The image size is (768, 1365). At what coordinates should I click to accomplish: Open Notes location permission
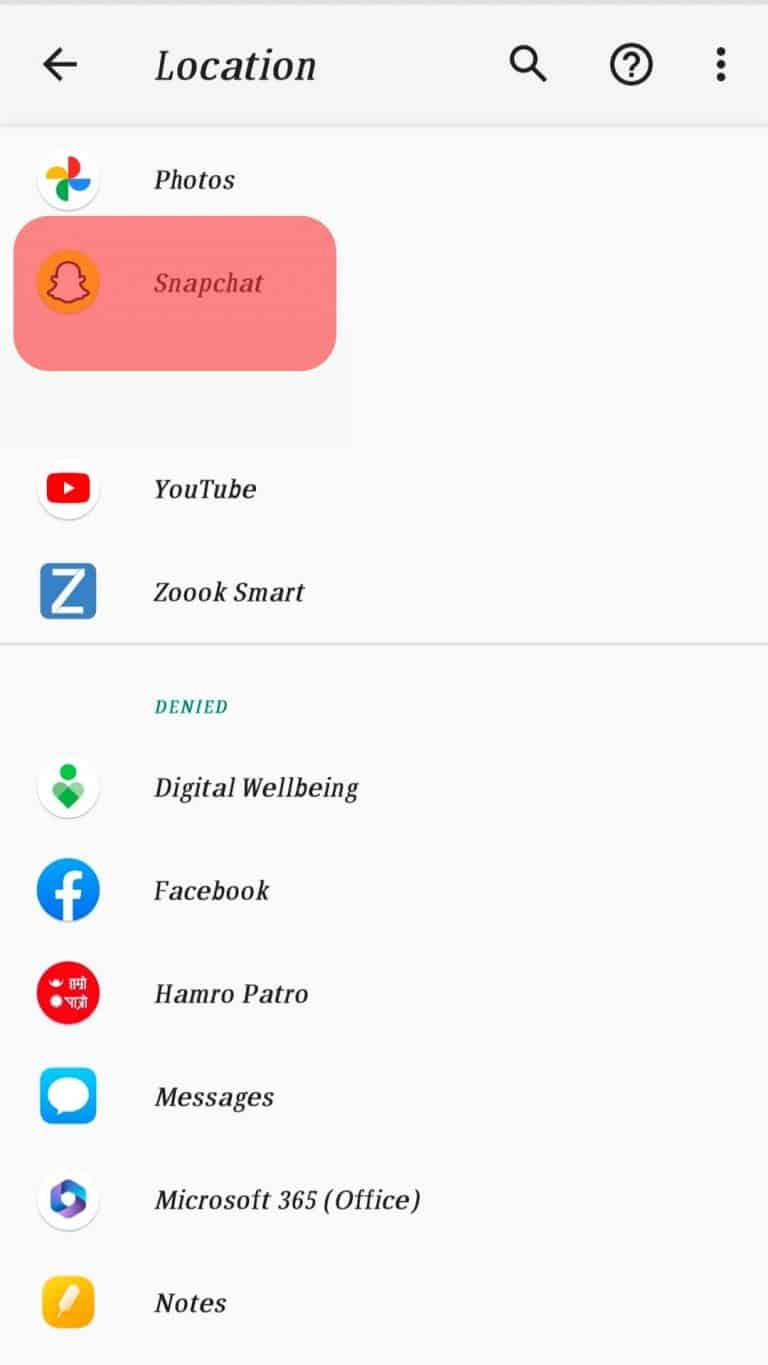point(190,1303)
